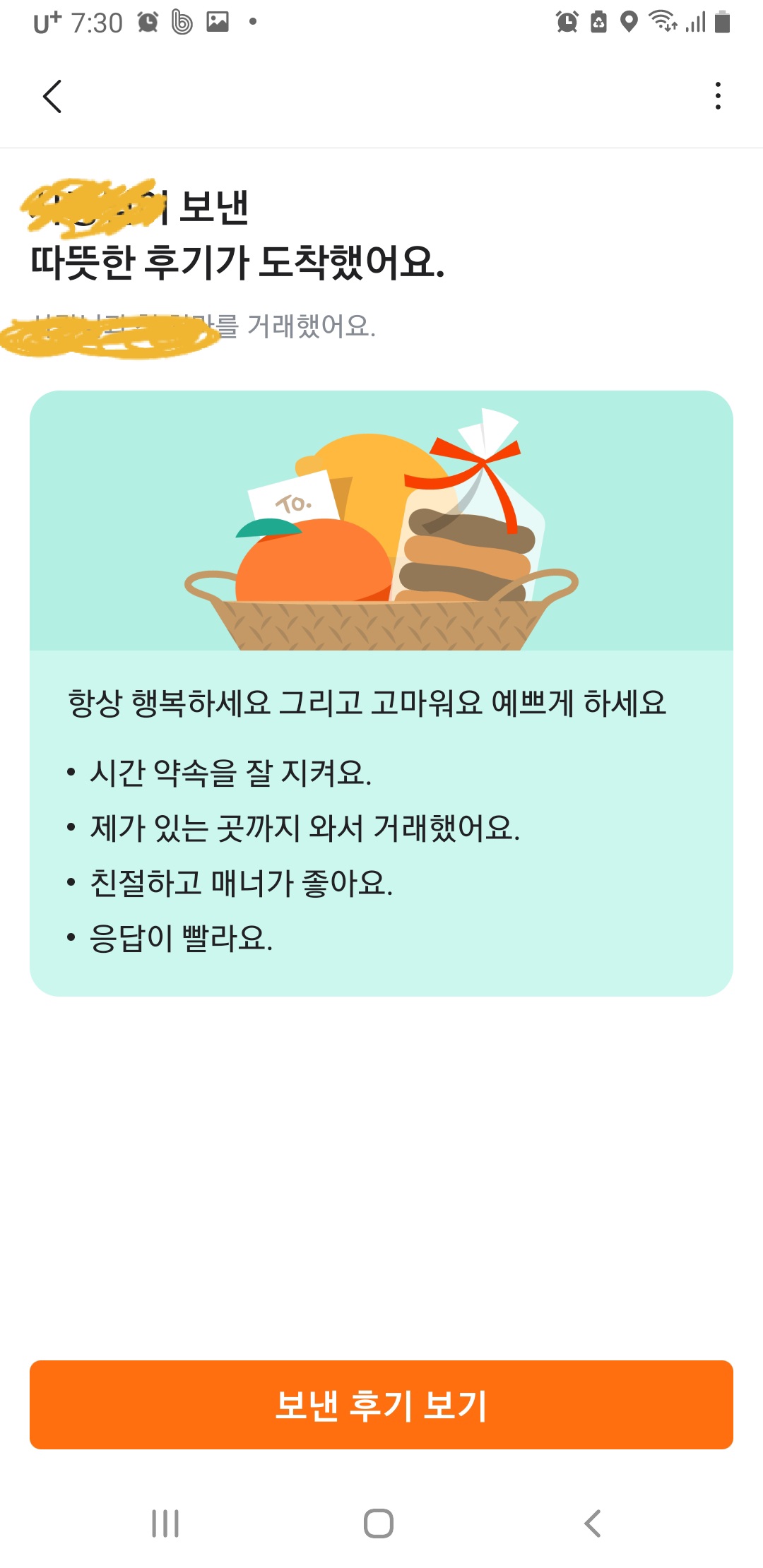Go back using the top-left arrow
The image size is (763, 1568).
click(52, 96)
